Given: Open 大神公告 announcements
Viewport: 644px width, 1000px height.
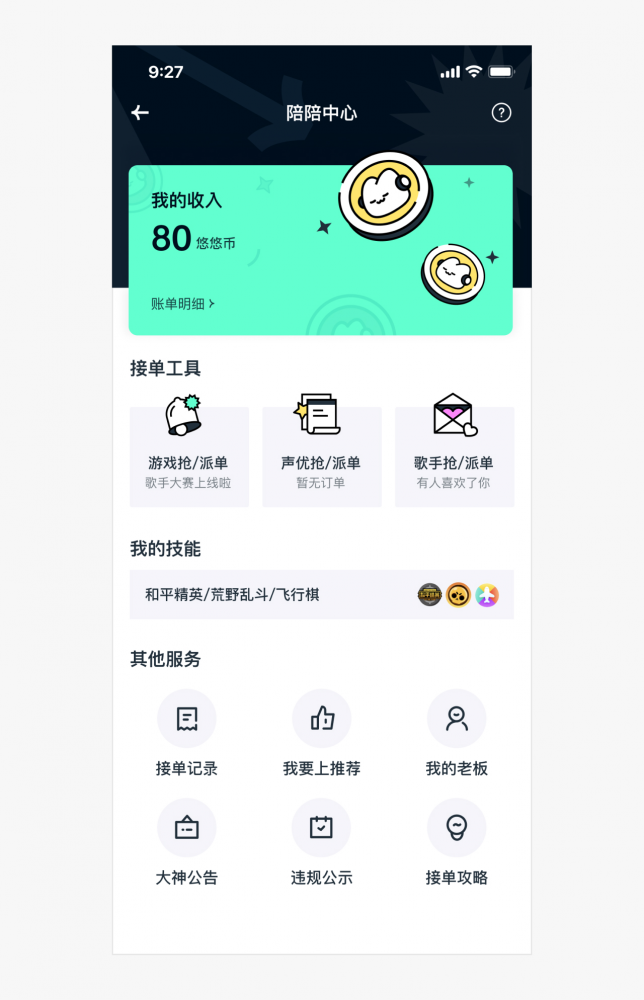Looking at the screenshot, I should [187, 842].
